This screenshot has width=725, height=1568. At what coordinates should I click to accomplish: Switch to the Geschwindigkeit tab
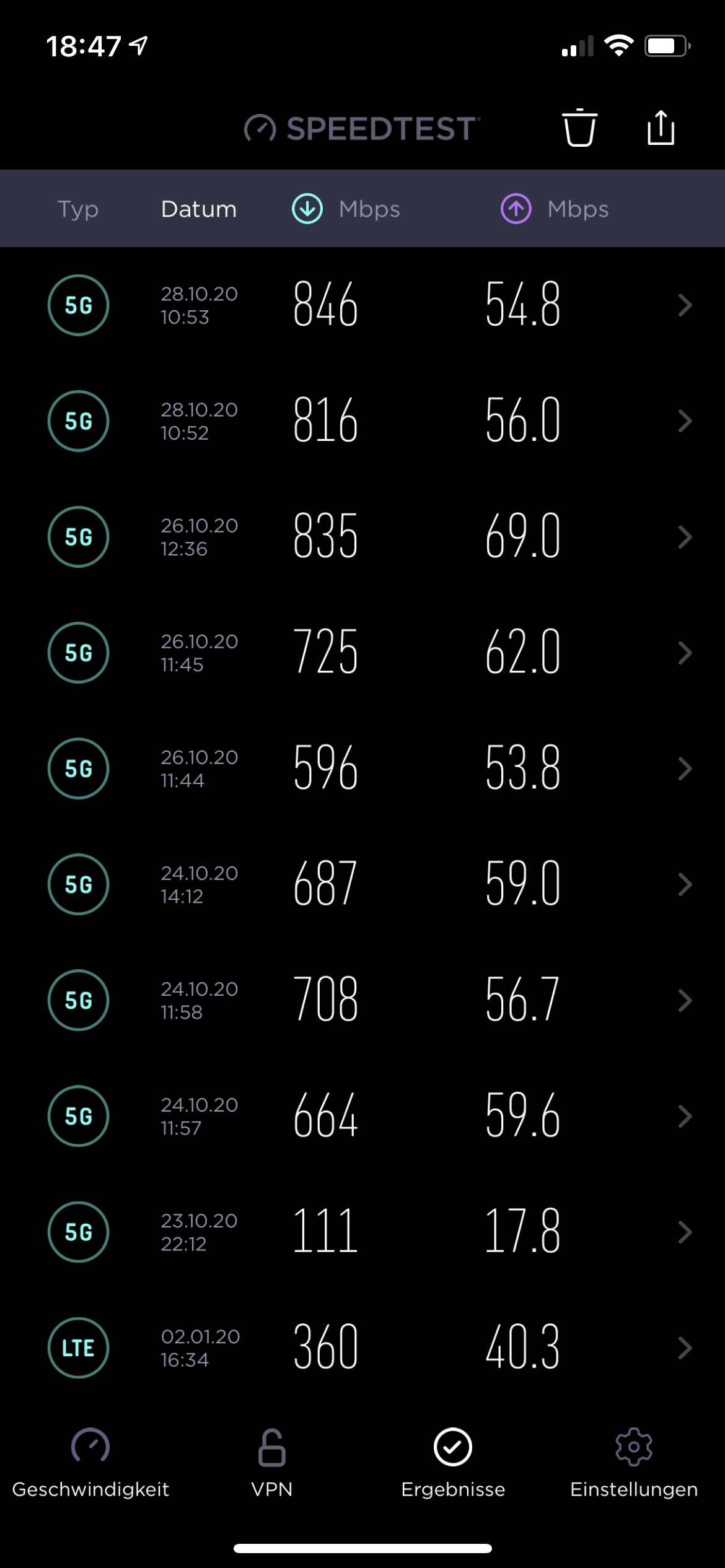coord(90,1463)
